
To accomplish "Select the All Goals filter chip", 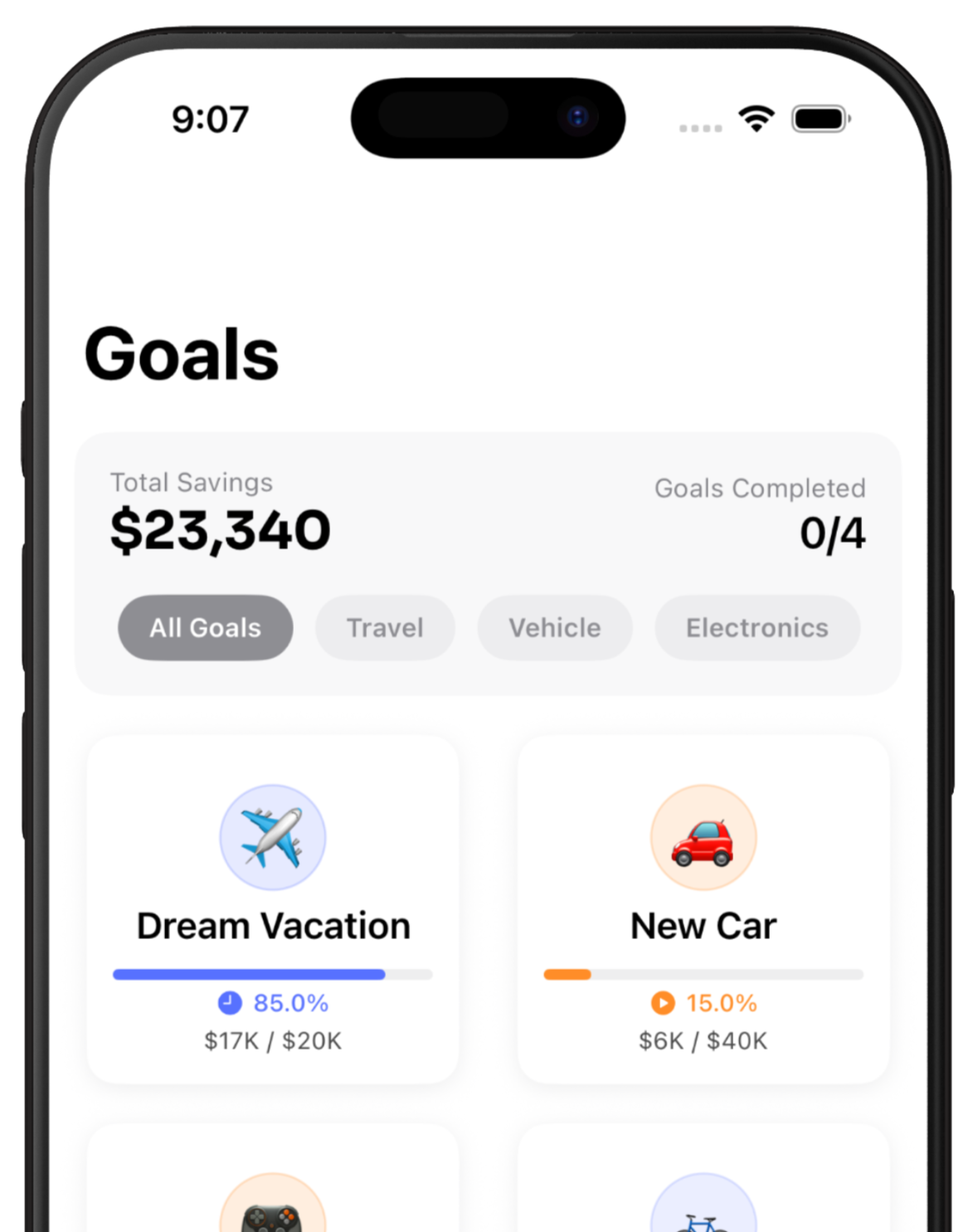I will [x=205, y=628].
